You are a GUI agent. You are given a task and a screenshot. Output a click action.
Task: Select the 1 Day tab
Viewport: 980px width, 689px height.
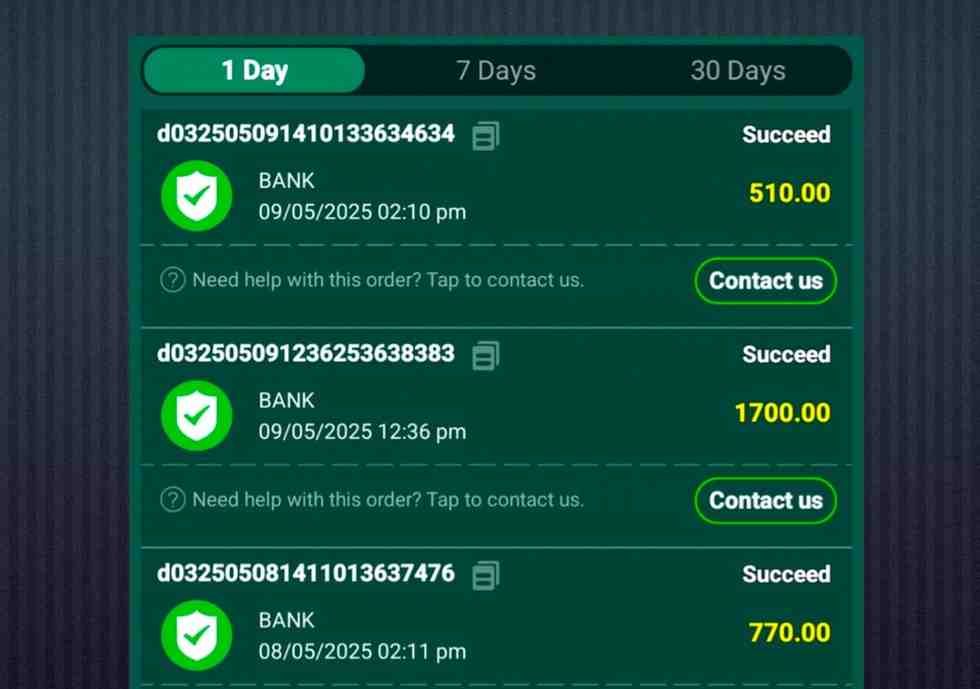[x=254, y=71]
